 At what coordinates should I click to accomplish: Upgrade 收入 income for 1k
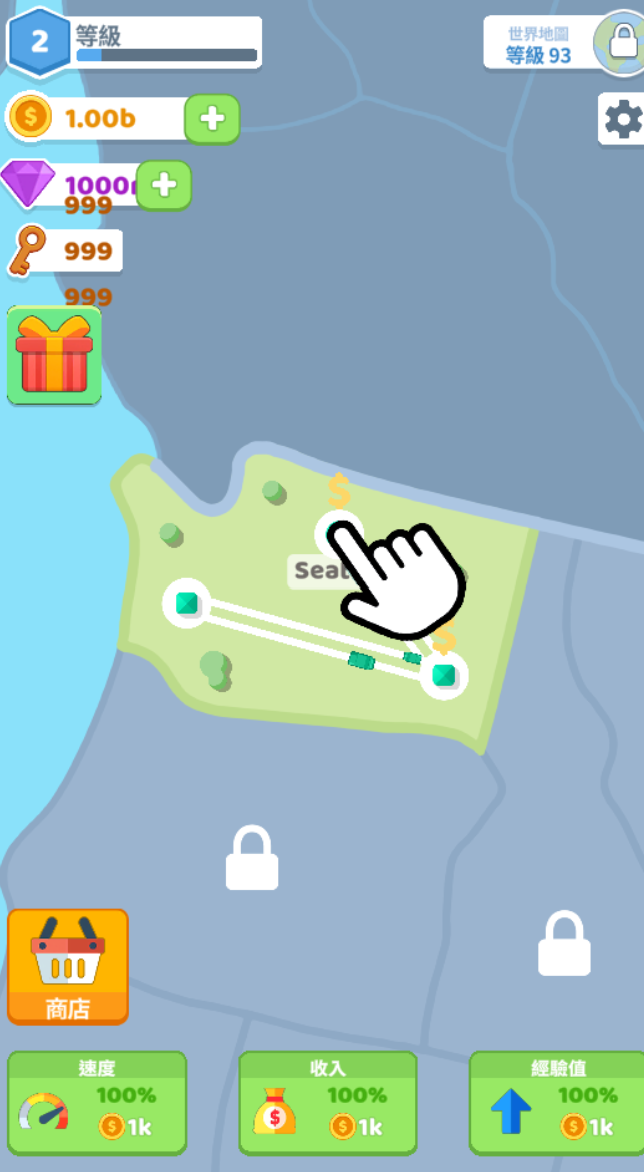coord(327,1102)
